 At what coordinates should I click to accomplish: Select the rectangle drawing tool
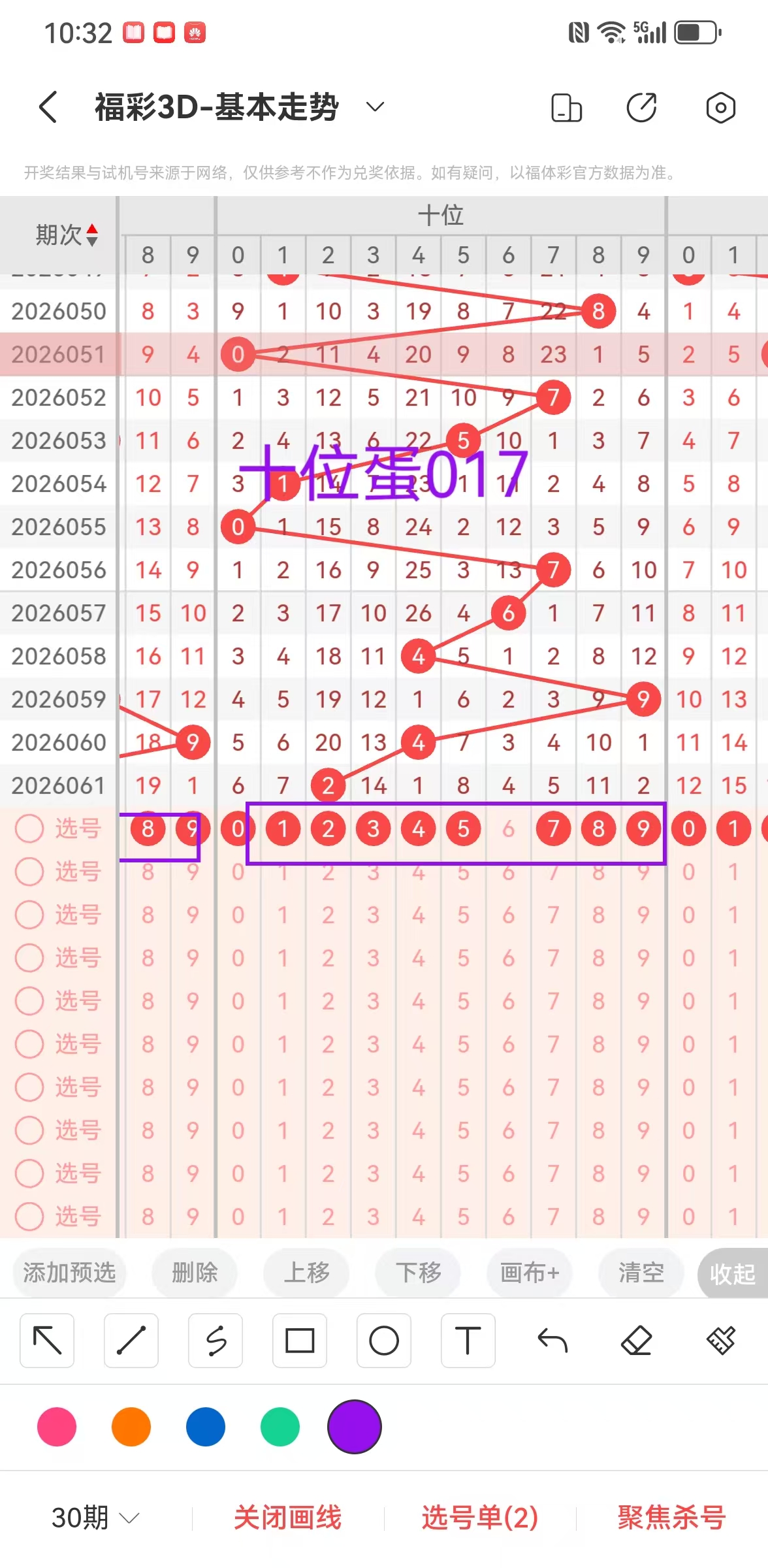coord(300,1341)
